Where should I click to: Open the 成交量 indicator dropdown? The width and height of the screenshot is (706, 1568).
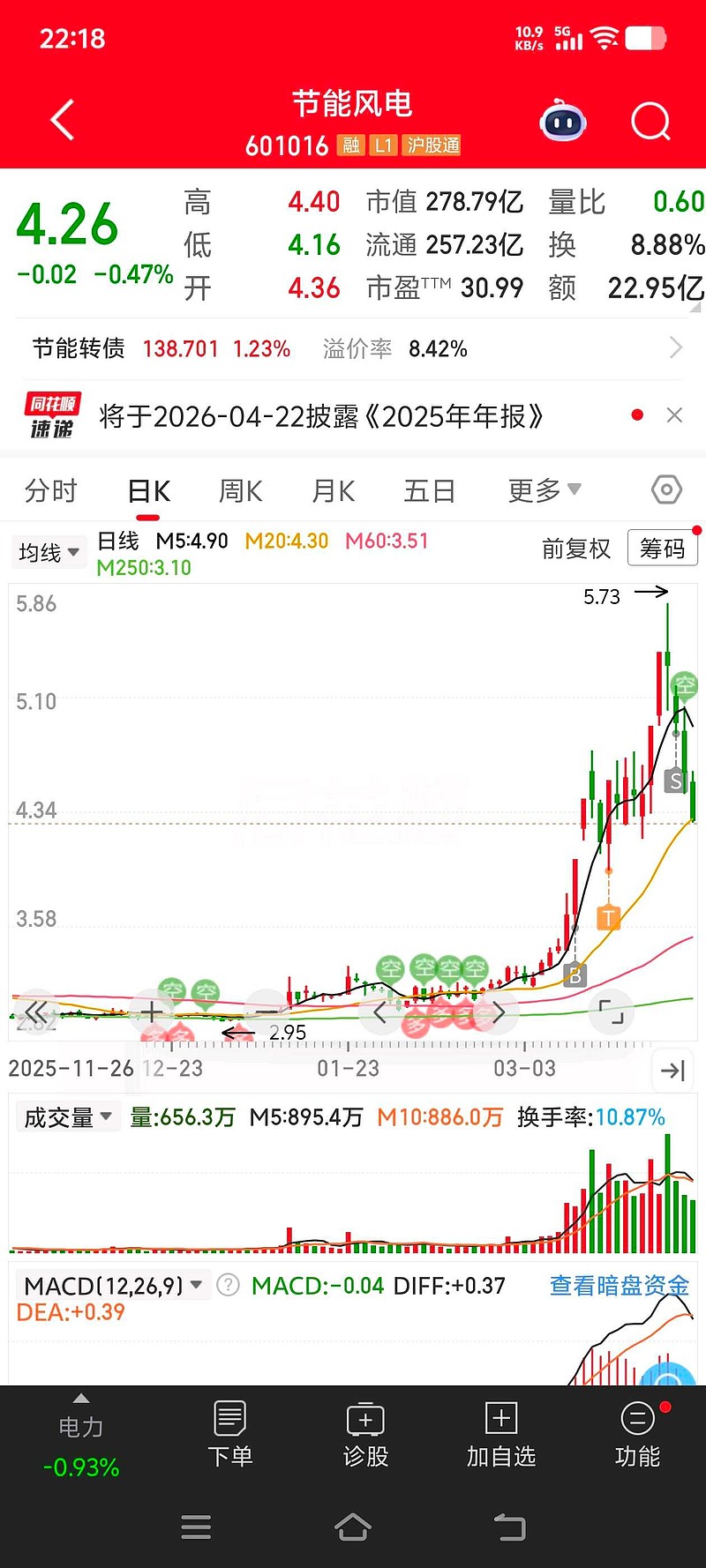(x=67, y=1116)
